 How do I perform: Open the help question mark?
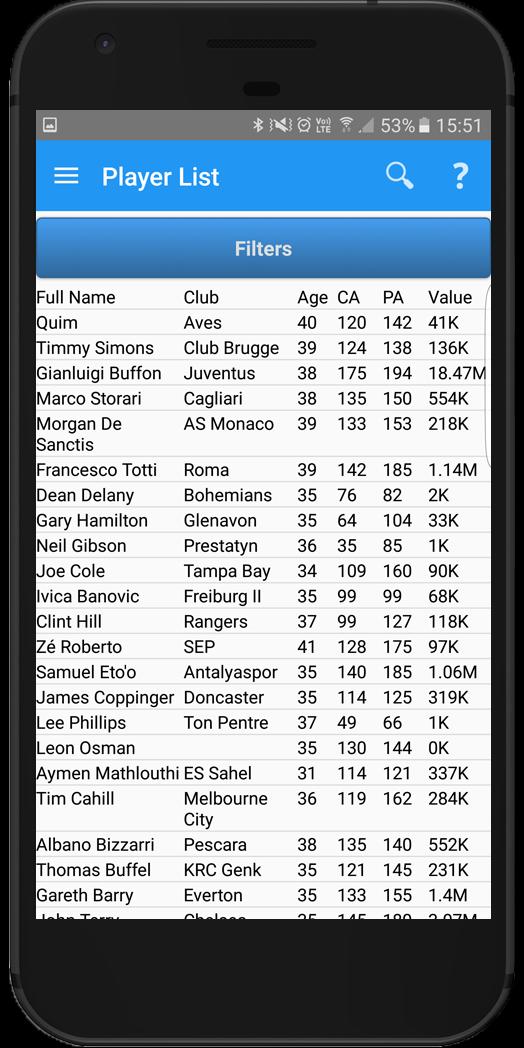pos(460,176)
